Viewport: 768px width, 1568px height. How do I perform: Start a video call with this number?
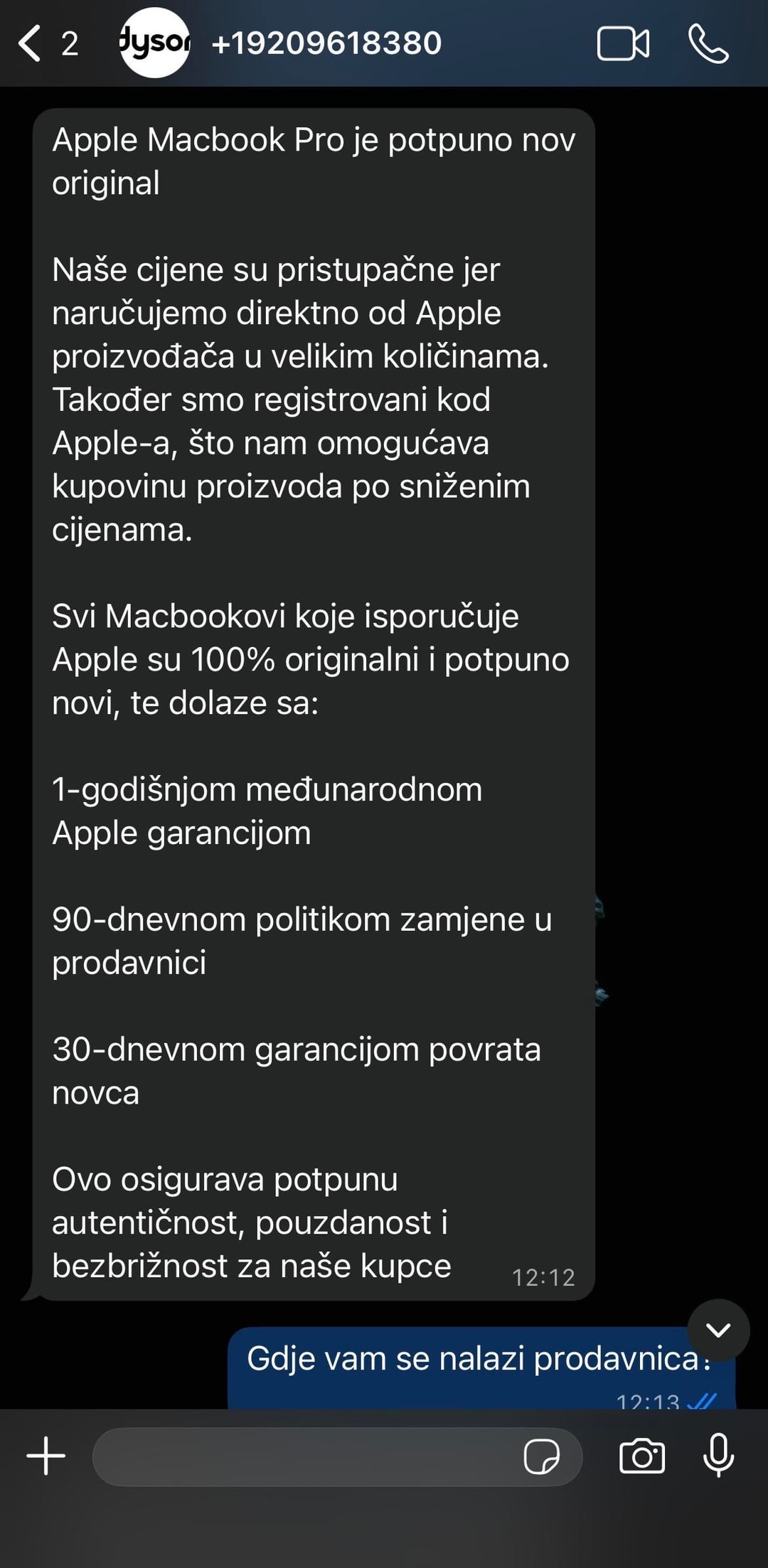[x=623, y=44]
